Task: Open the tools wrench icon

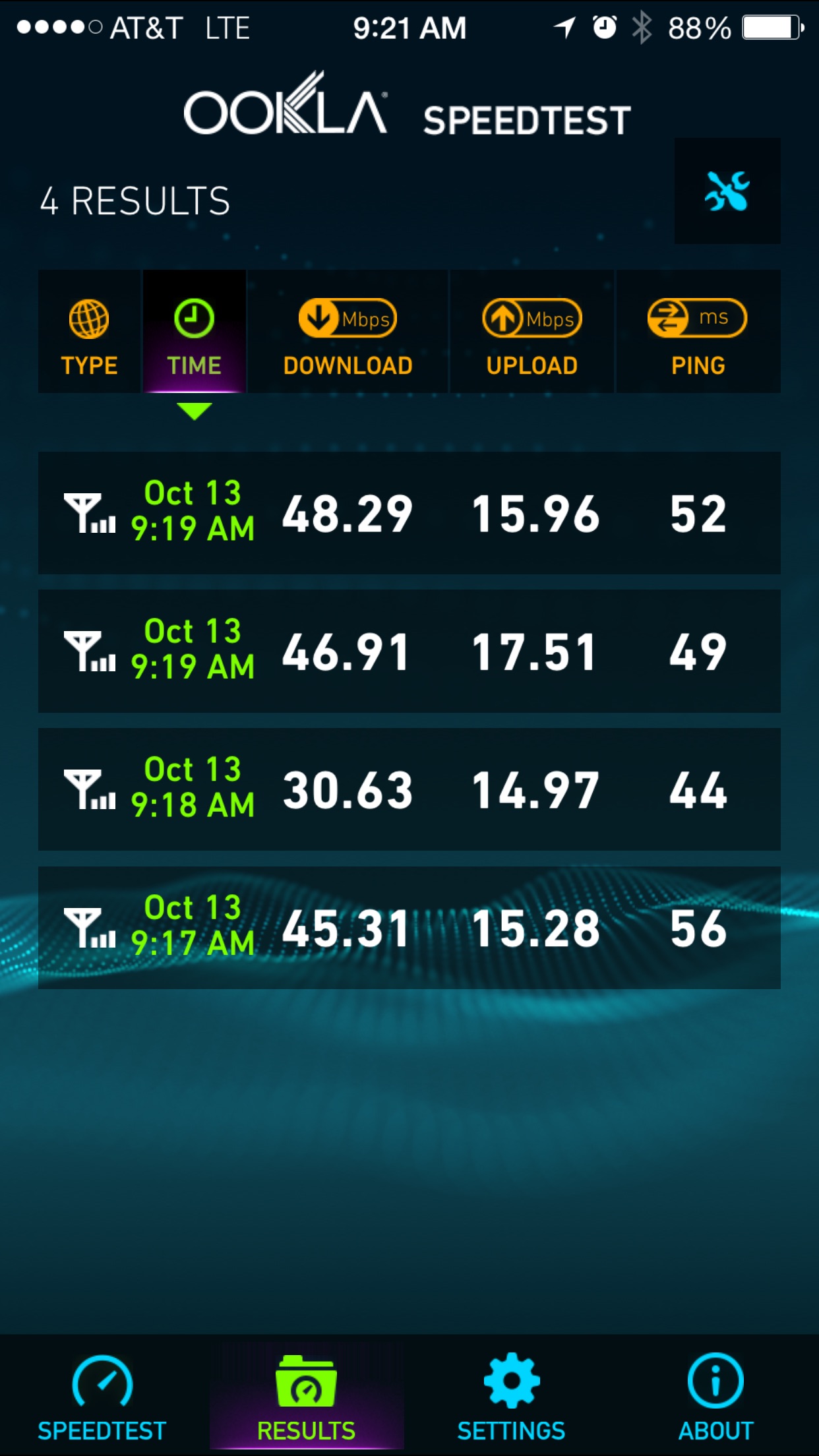Action: click(727, 191)
